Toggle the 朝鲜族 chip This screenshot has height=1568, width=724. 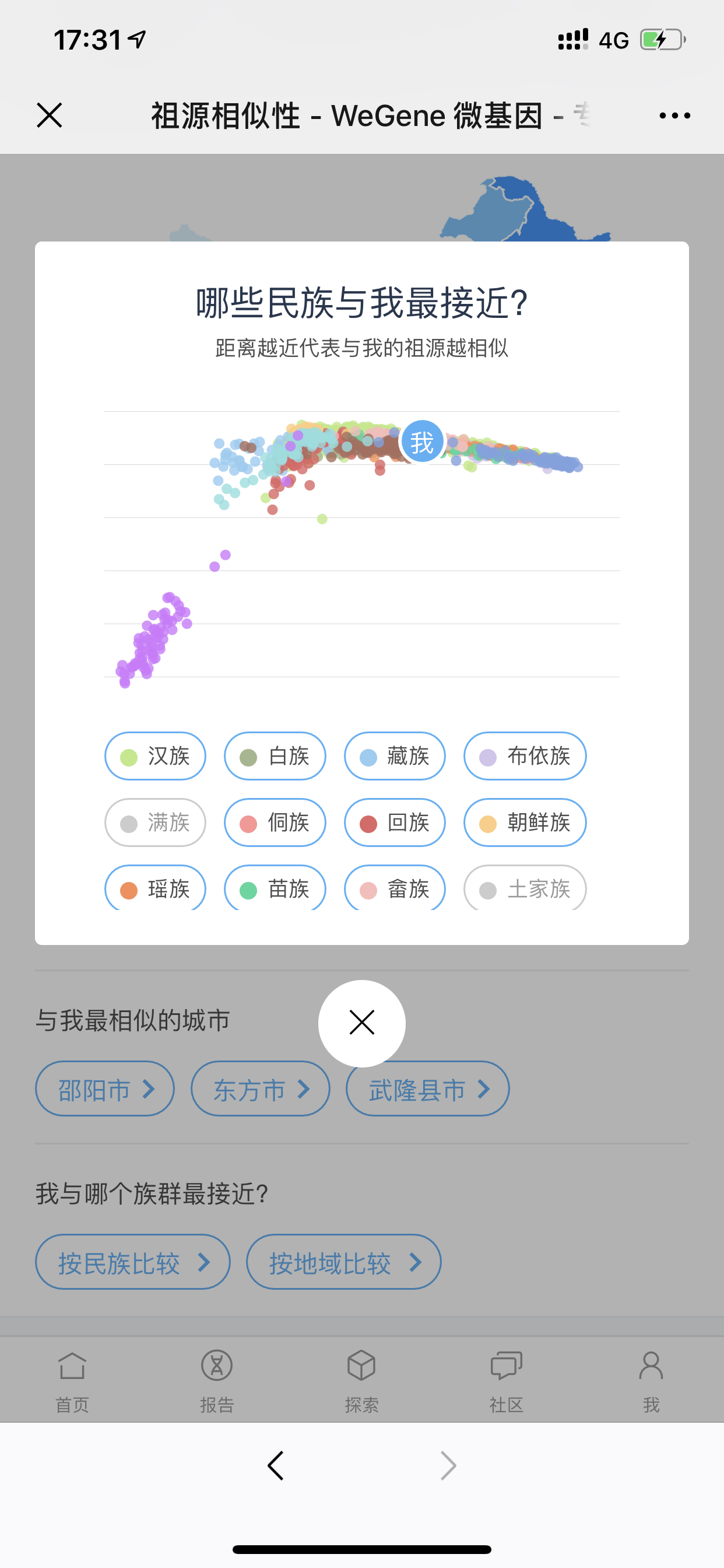[x=525, y=822]
